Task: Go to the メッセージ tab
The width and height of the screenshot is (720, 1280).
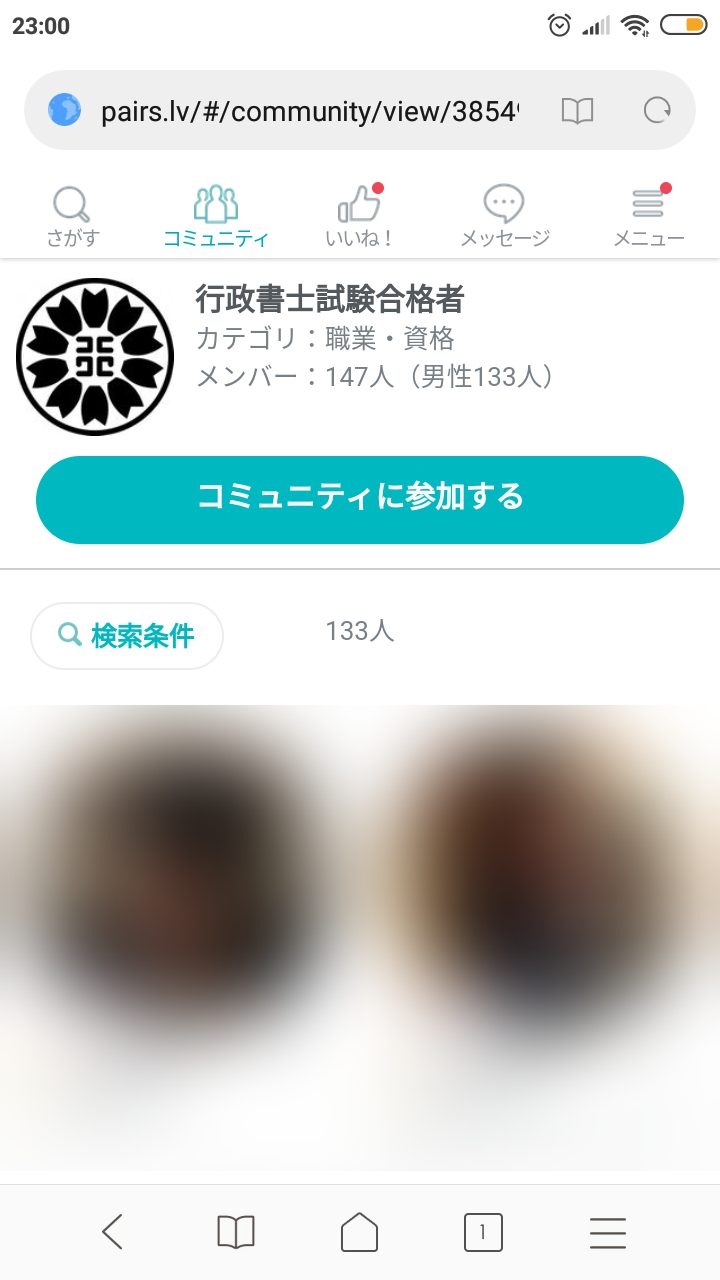Action: pos(504,217)
